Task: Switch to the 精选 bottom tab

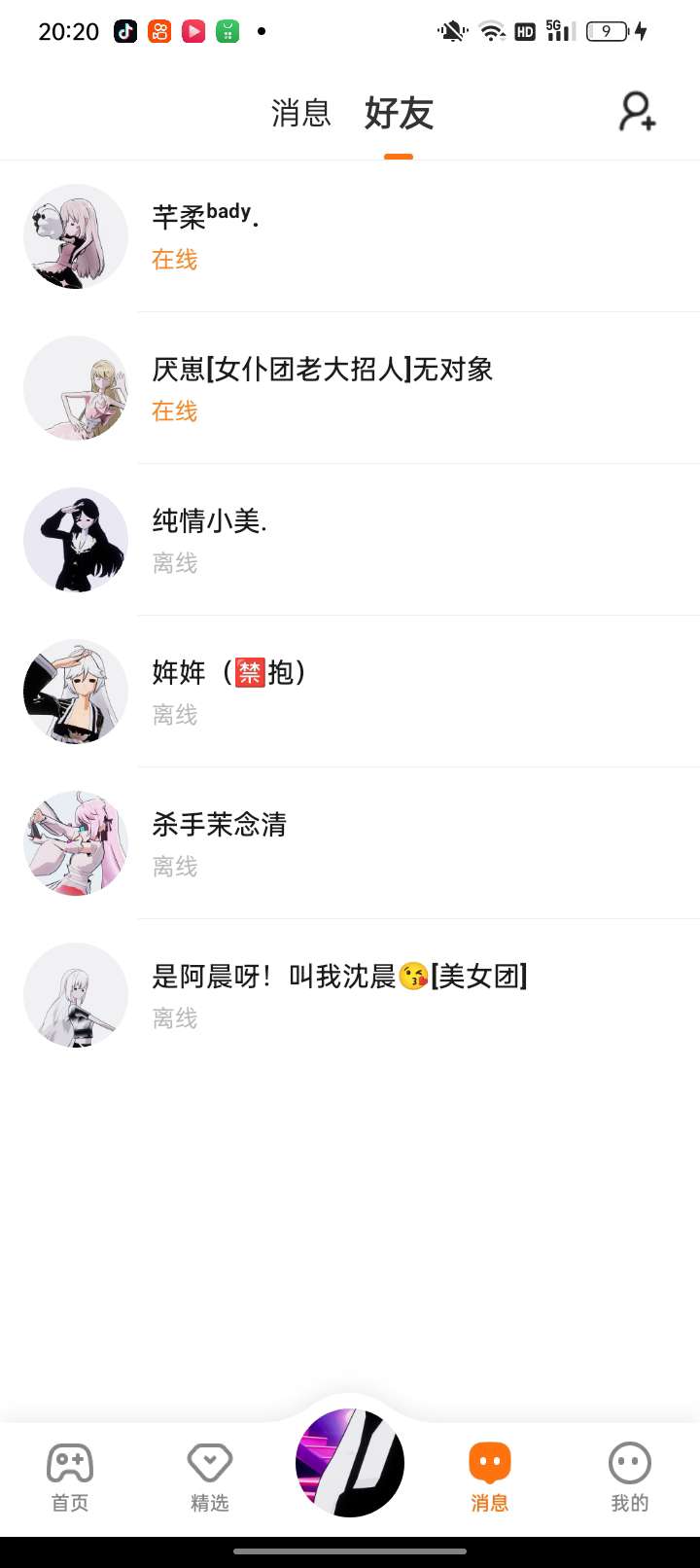Action: click(210, 1478)
